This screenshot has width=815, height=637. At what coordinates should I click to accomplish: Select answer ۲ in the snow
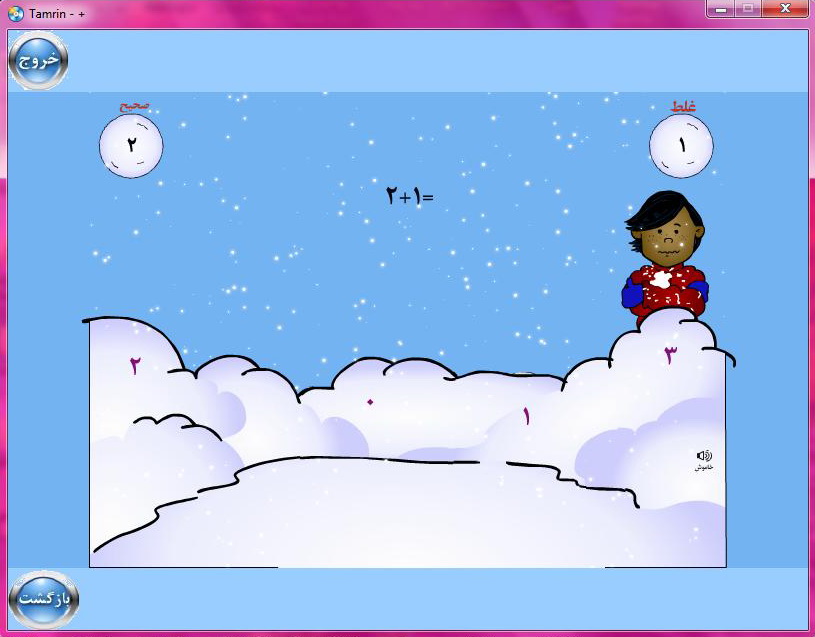[x=135, y=366]
